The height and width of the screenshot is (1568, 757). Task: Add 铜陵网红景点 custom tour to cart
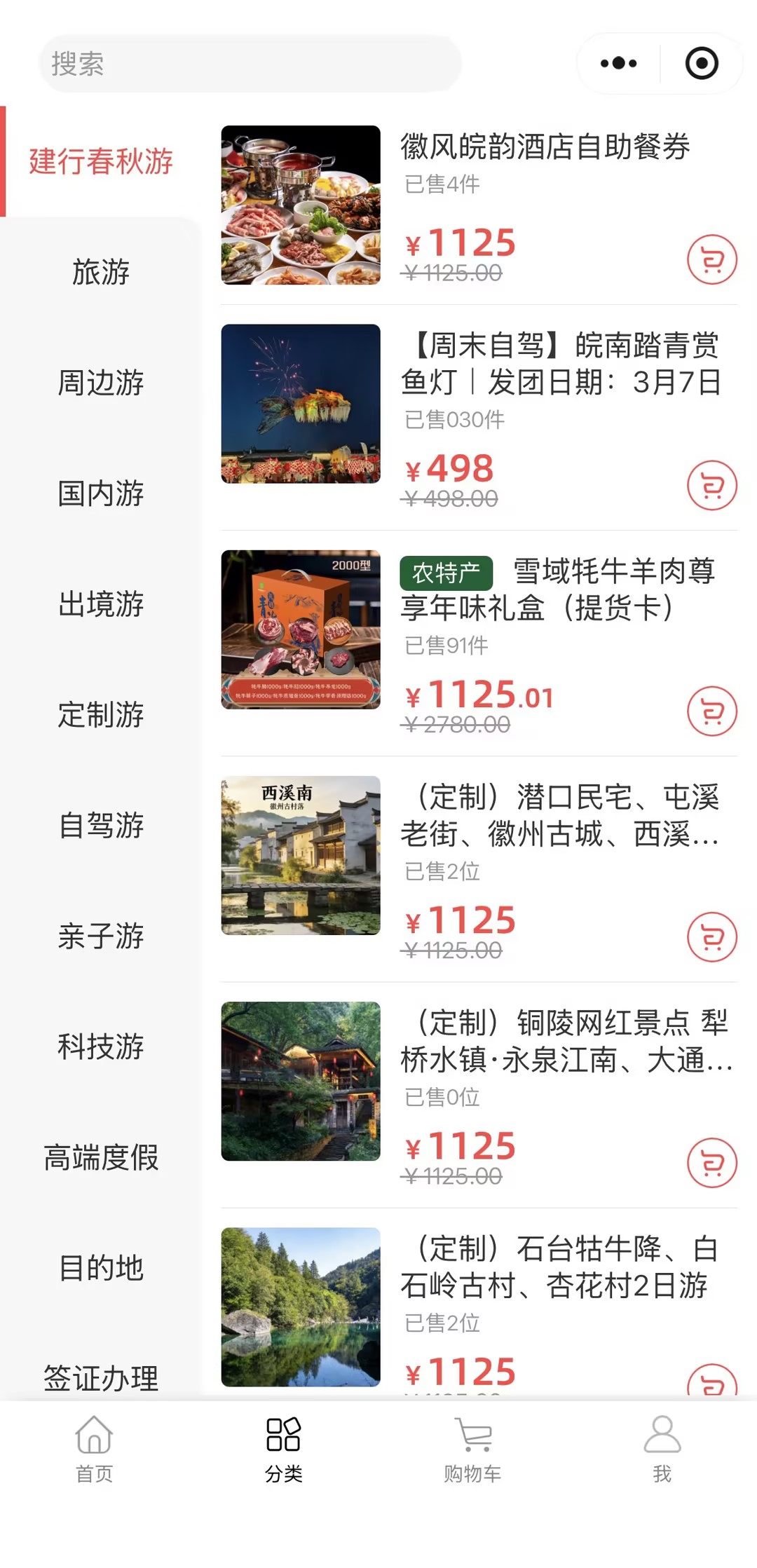pyautogui.click(x=711, y=1162)
